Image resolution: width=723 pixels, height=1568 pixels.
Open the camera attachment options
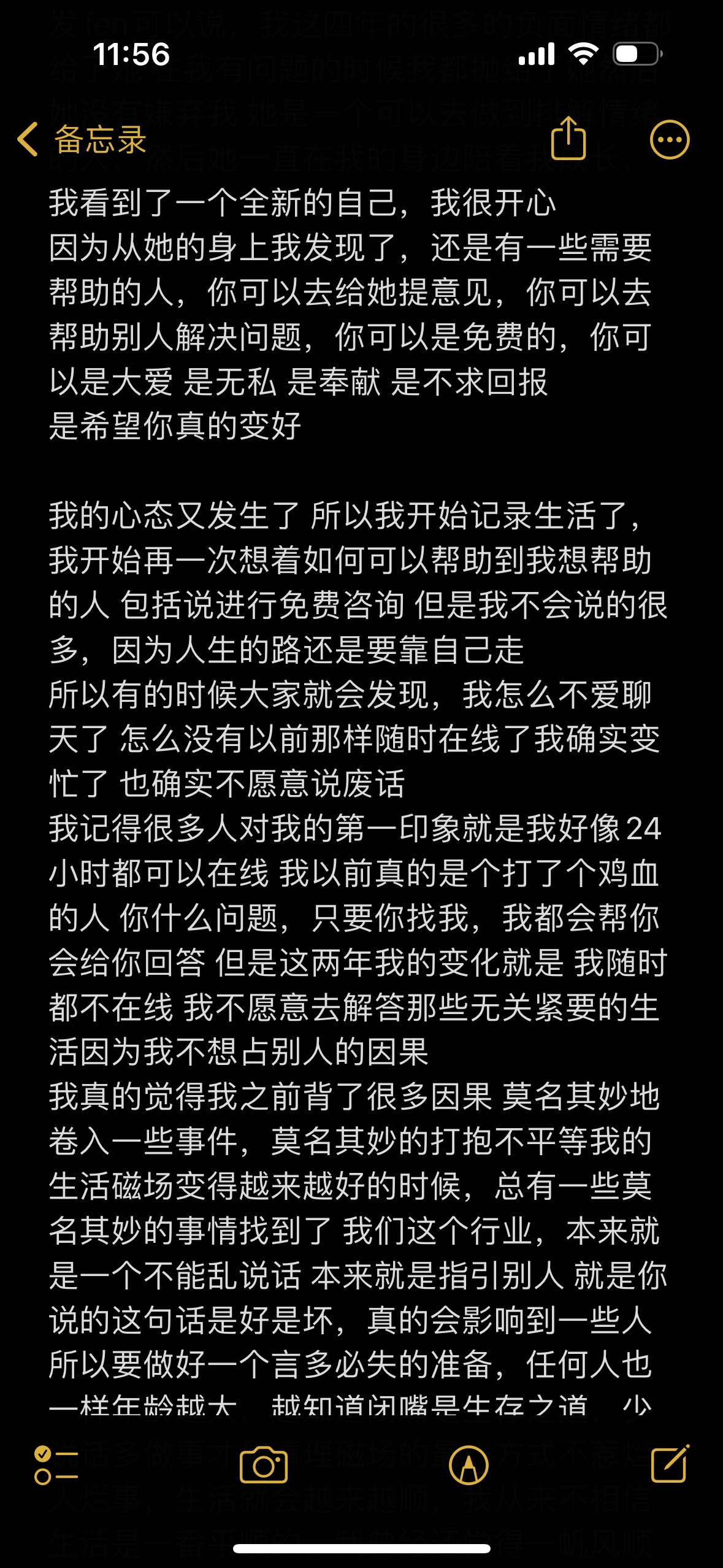[x=264, y=1466]
